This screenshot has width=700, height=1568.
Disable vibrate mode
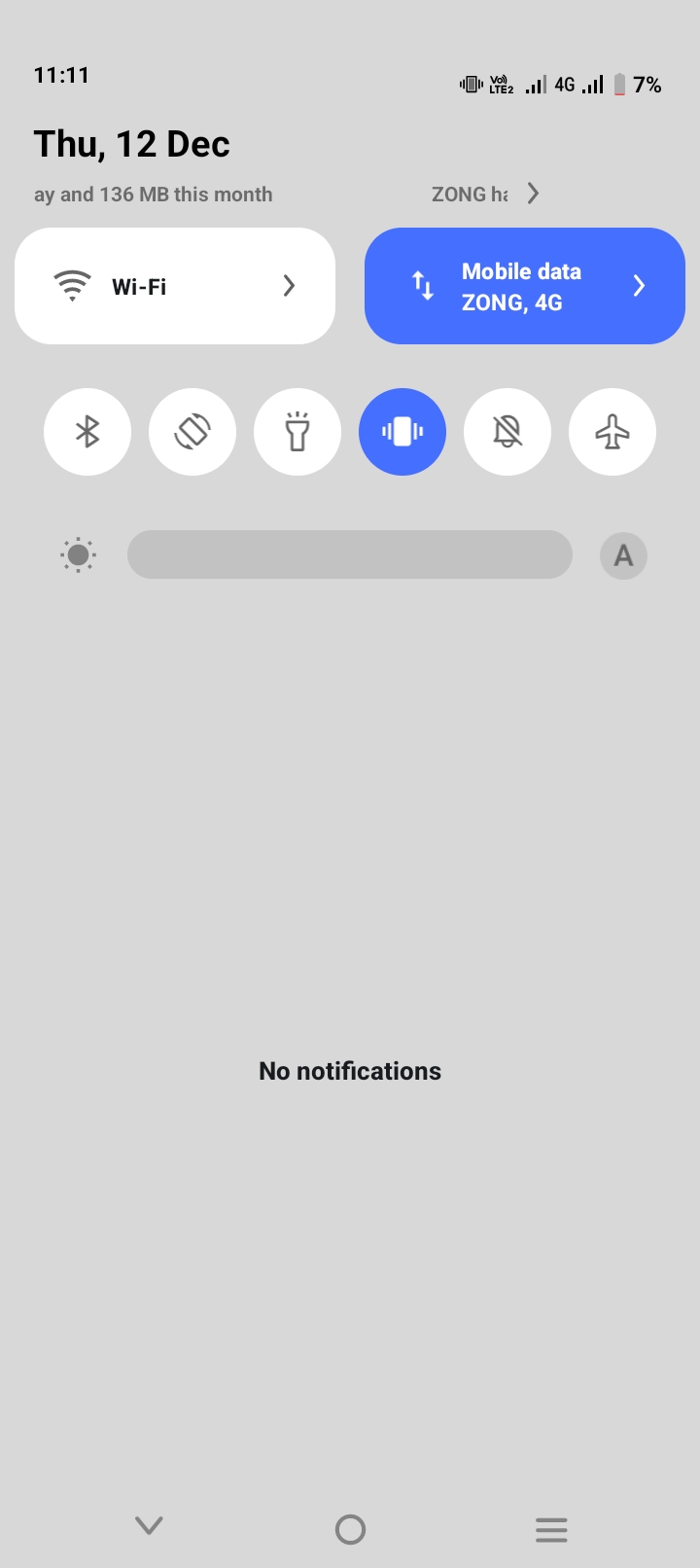tap(402, 432)
